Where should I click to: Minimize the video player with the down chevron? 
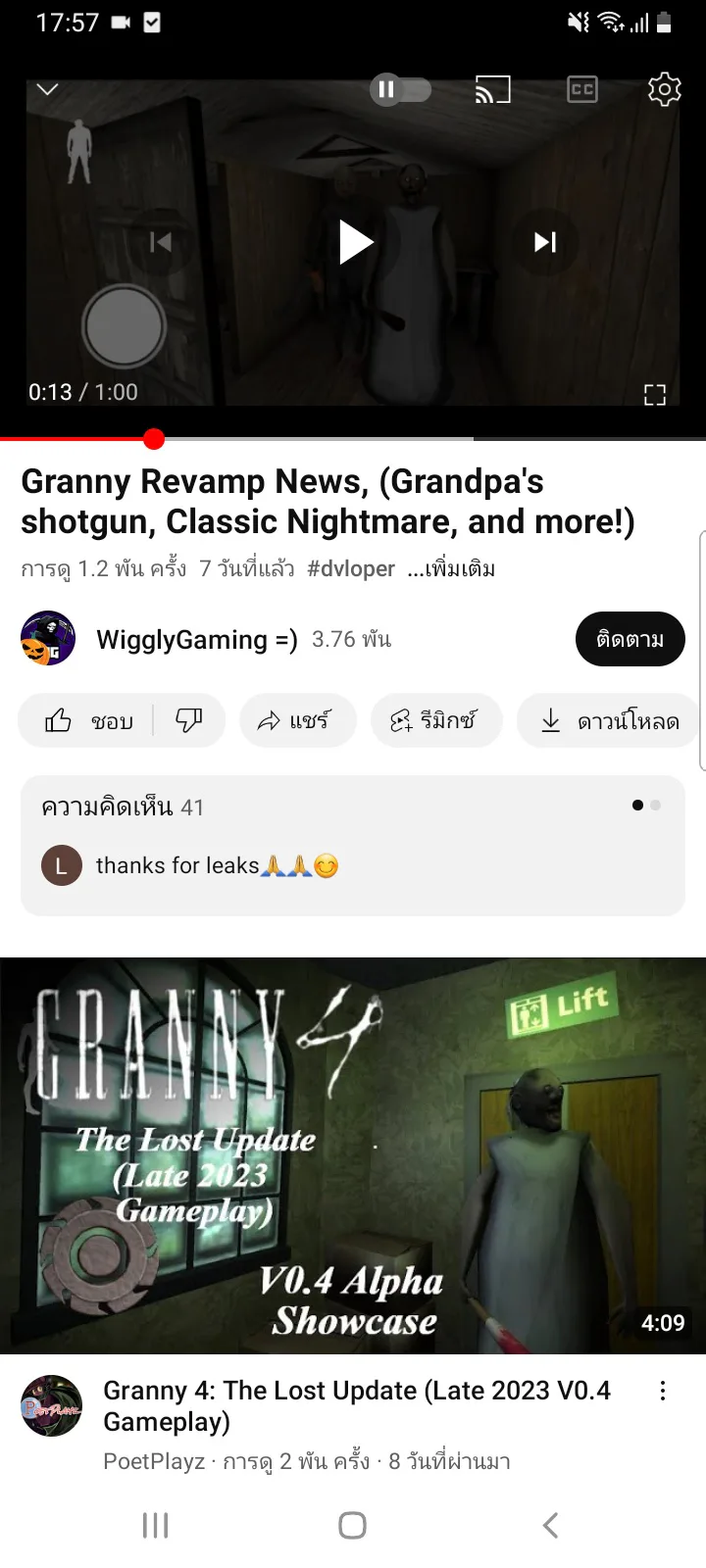(47, 89)
